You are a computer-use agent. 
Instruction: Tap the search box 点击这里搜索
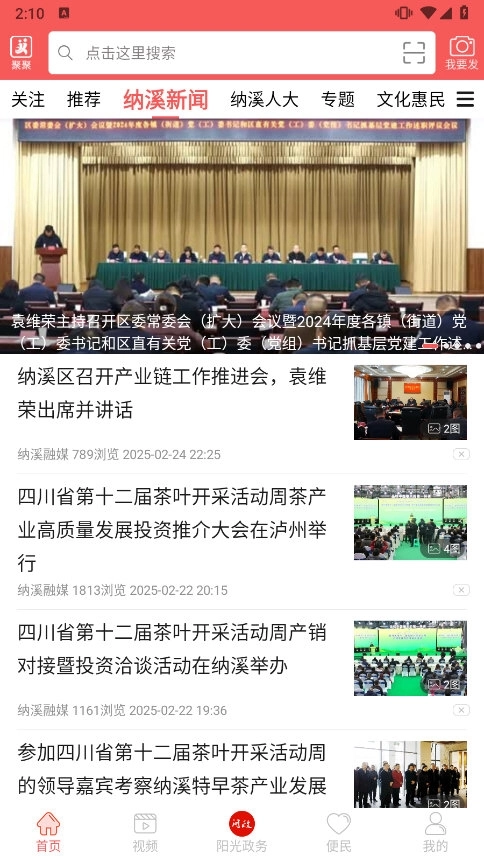click(x=242, y=53)
